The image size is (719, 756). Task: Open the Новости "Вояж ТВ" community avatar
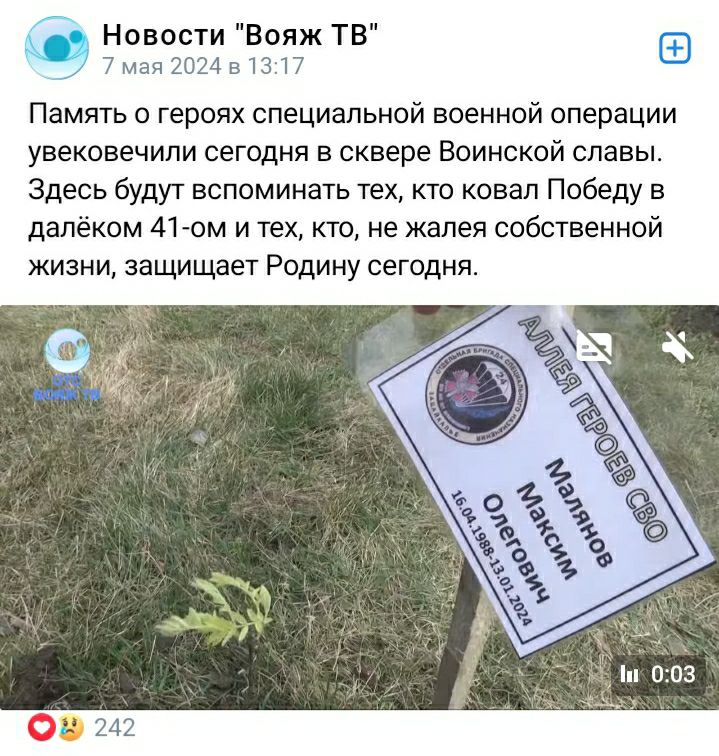pos(56,49)
